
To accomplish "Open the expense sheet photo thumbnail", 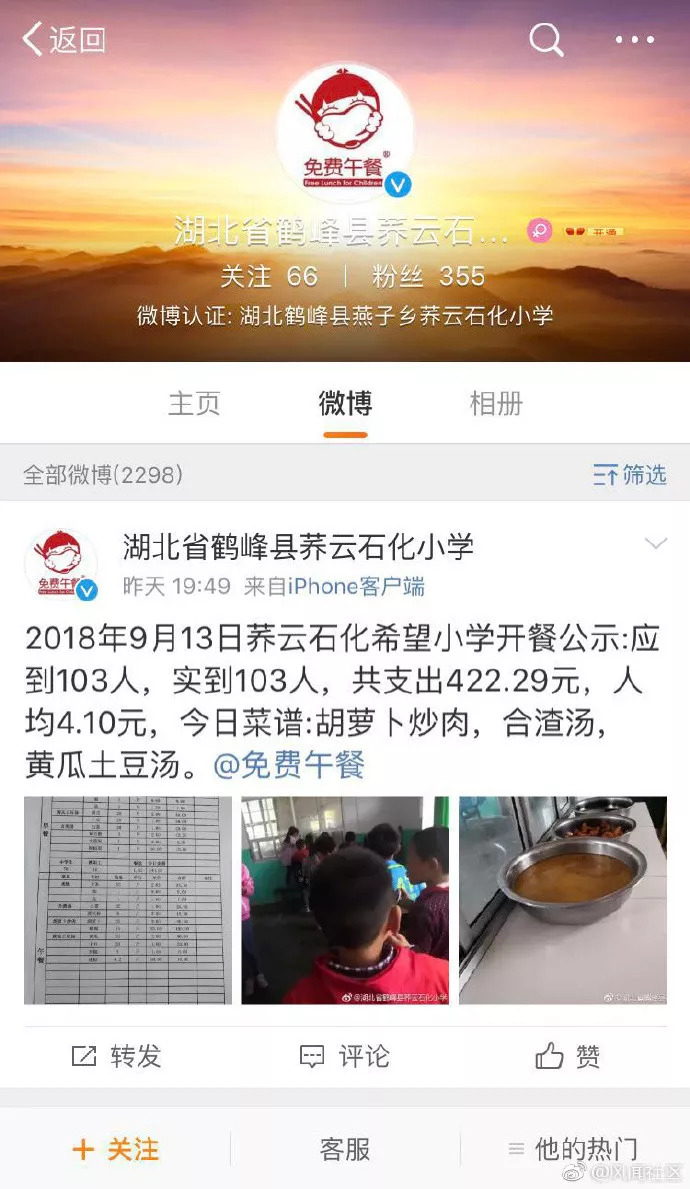I will tap(127, 900).
